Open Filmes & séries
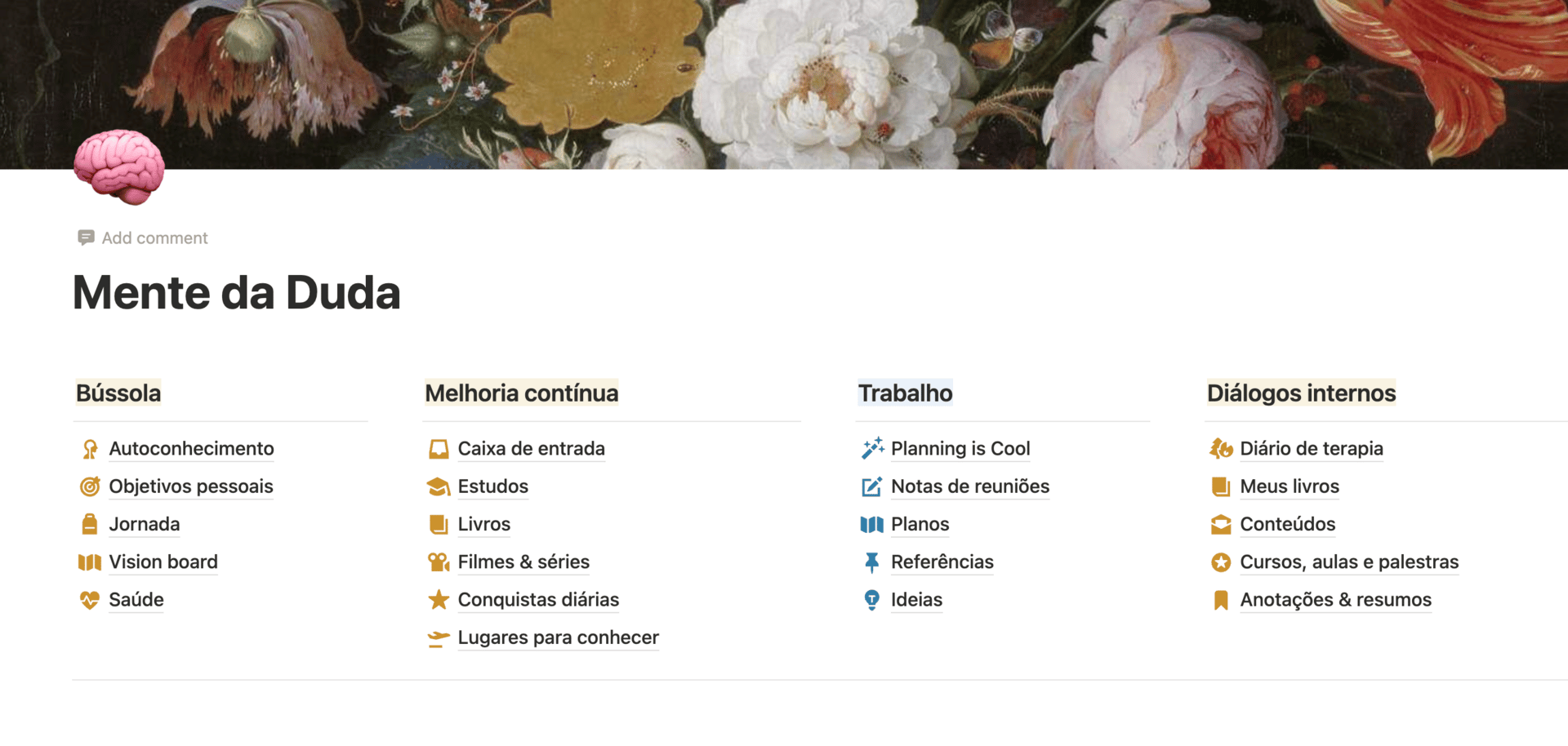The height and width of the screenshot is (746, 1568). (523, 562)
